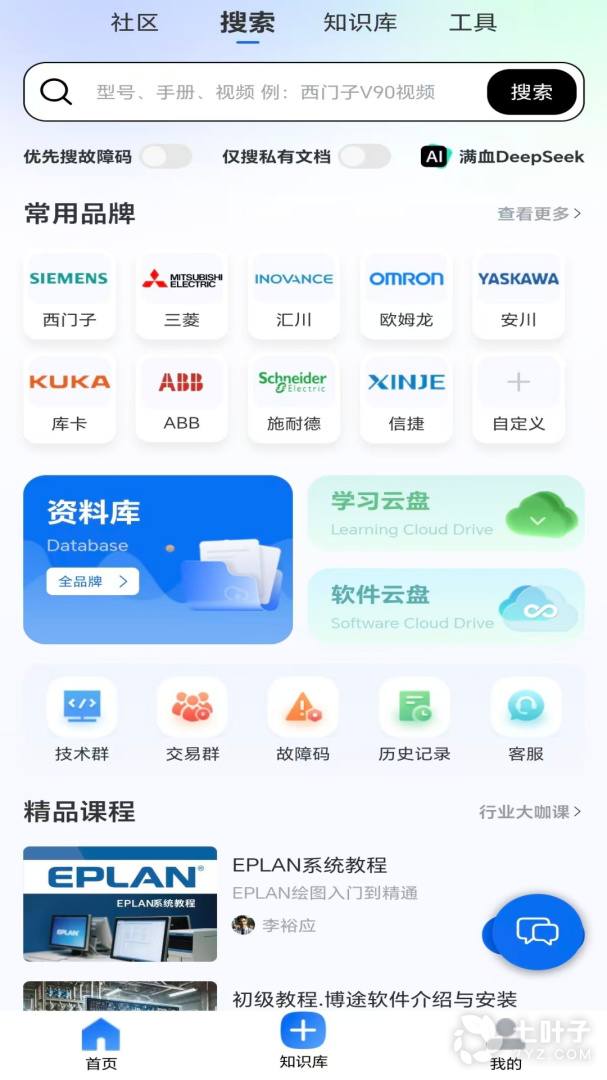This screenshot has width=607, height=1080.
Task: Switch to the 社区 tab
Action: pyautogui.click(x=135, y=23)
